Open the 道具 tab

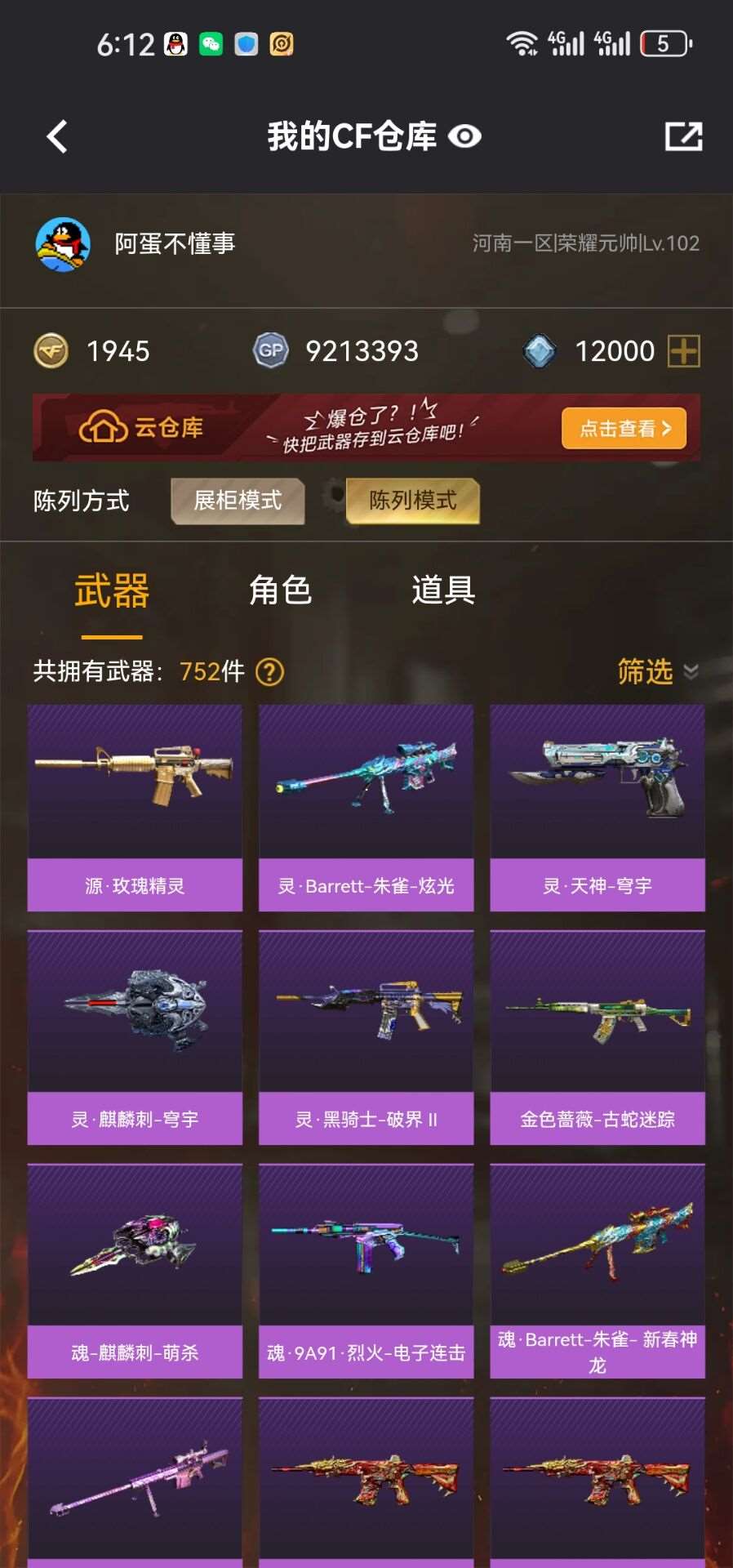coord(442,590)
